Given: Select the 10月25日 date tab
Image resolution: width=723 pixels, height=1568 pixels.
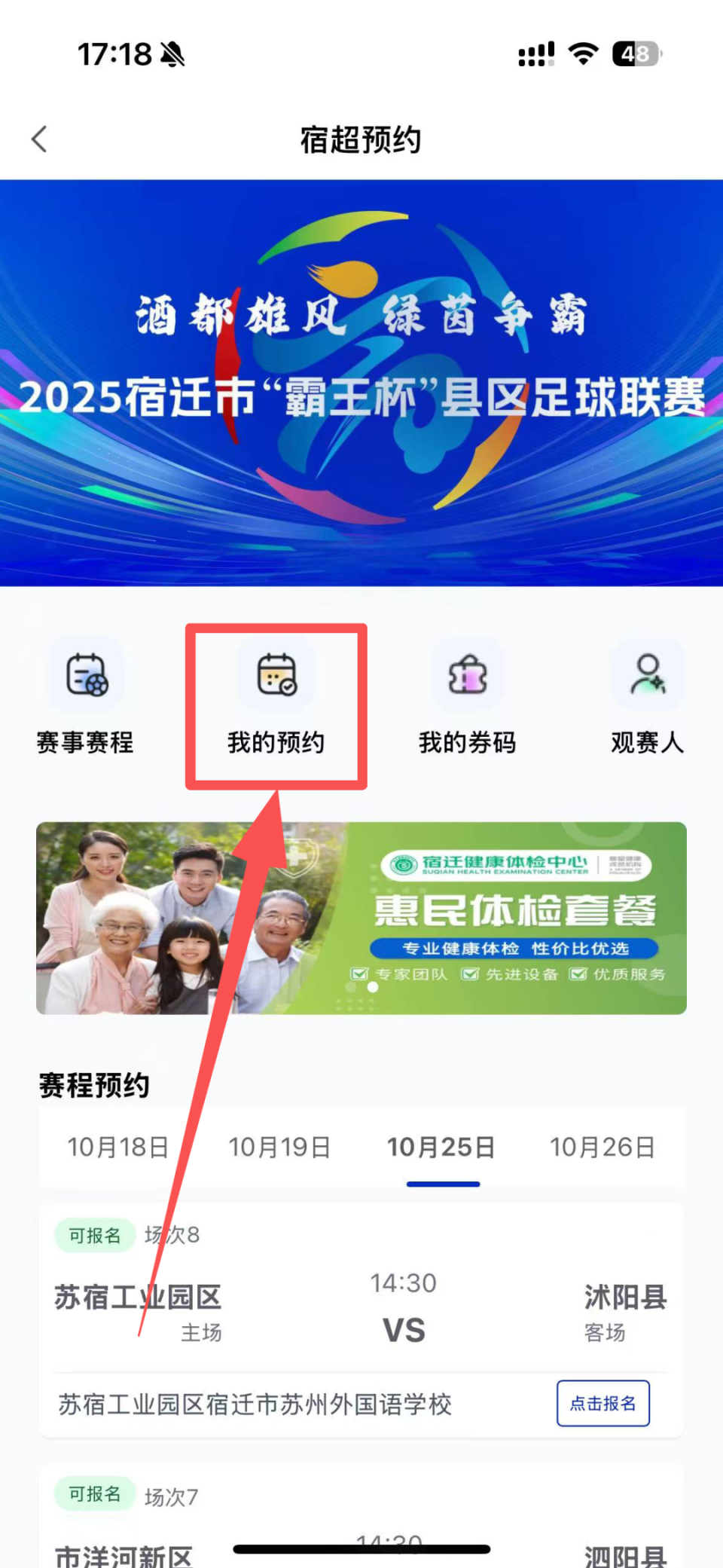Looking at the screenshot, I should [441, 1148].
